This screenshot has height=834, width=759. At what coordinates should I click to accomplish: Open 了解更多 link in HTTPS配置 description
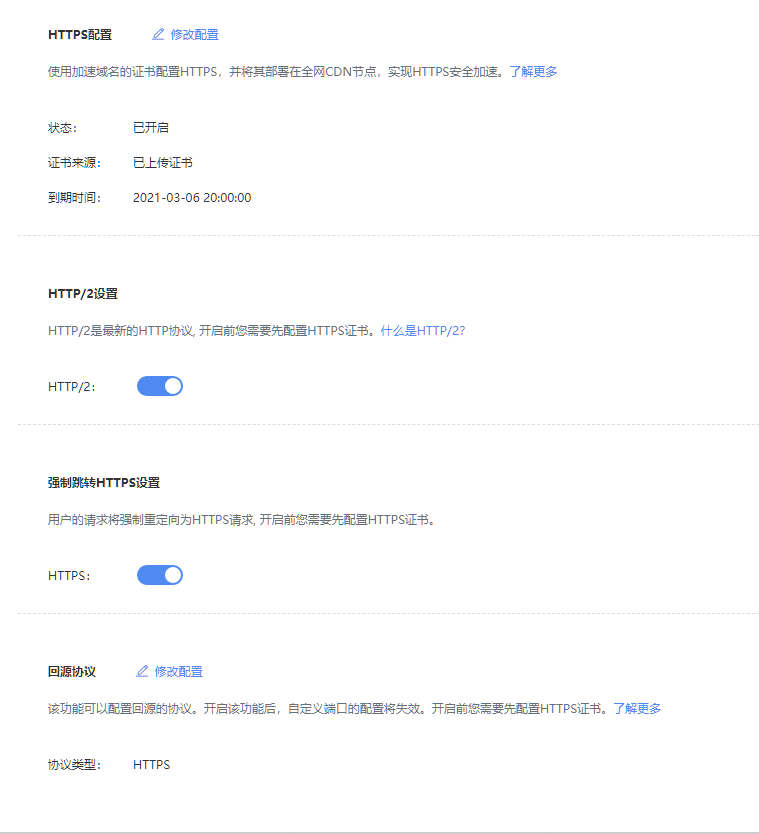533,72
